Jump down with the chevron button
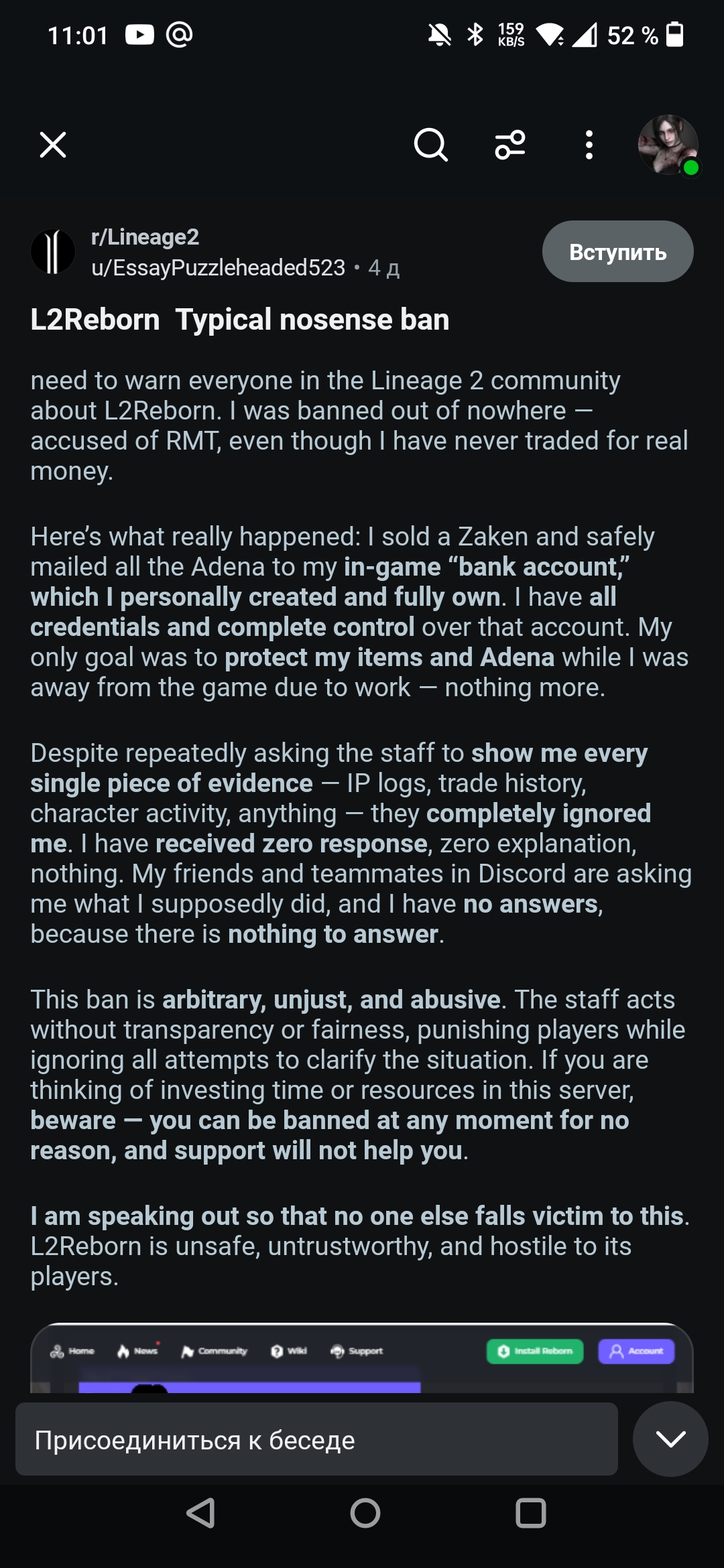The image size is (724, 1568). (x=670, y=1439)
